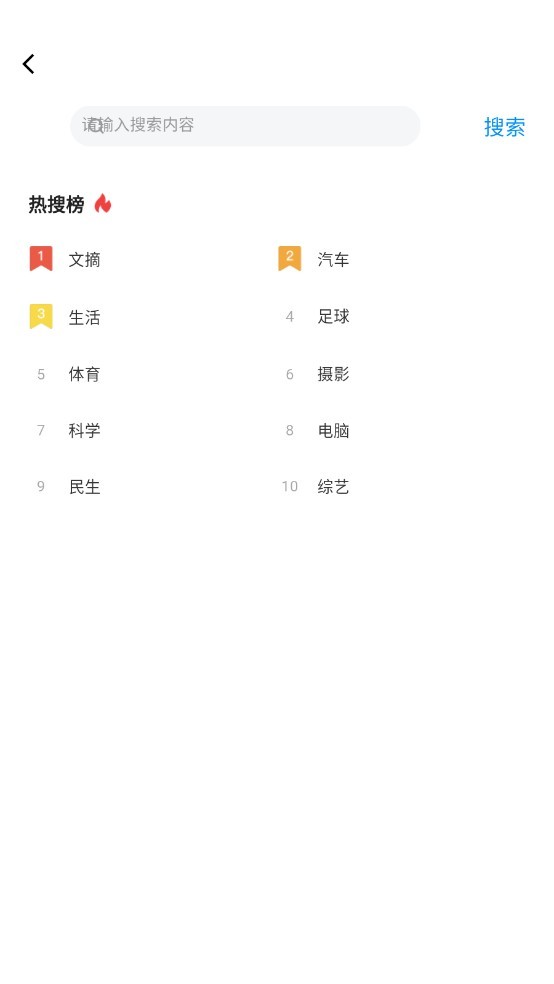Viewport: 554px width, 984px height.
Task: Tap hot search number 7 科学
Action: [x=84, y=430]
